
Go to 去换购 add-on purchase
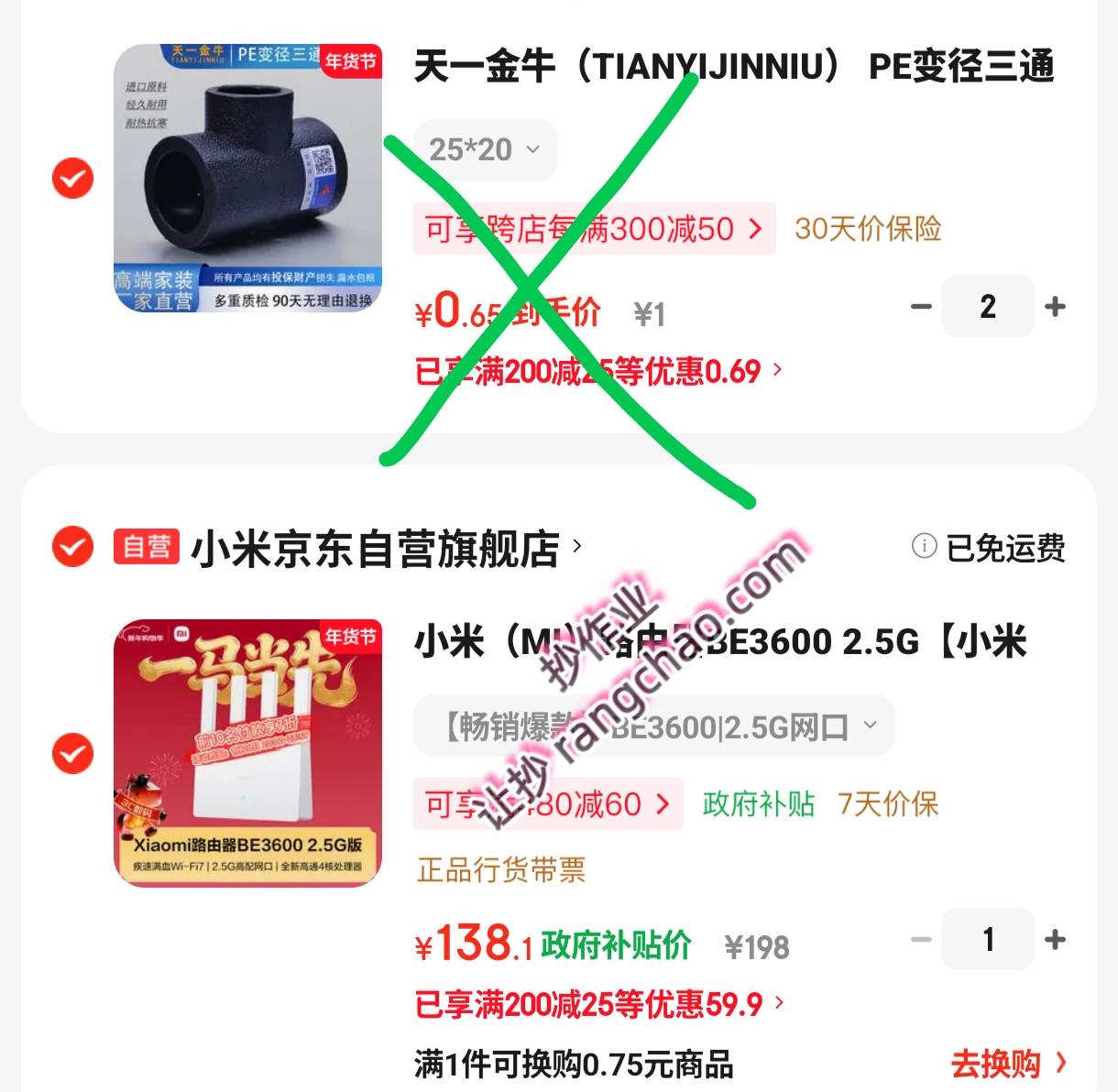pyautogui.click(x=1008, y=1064)
